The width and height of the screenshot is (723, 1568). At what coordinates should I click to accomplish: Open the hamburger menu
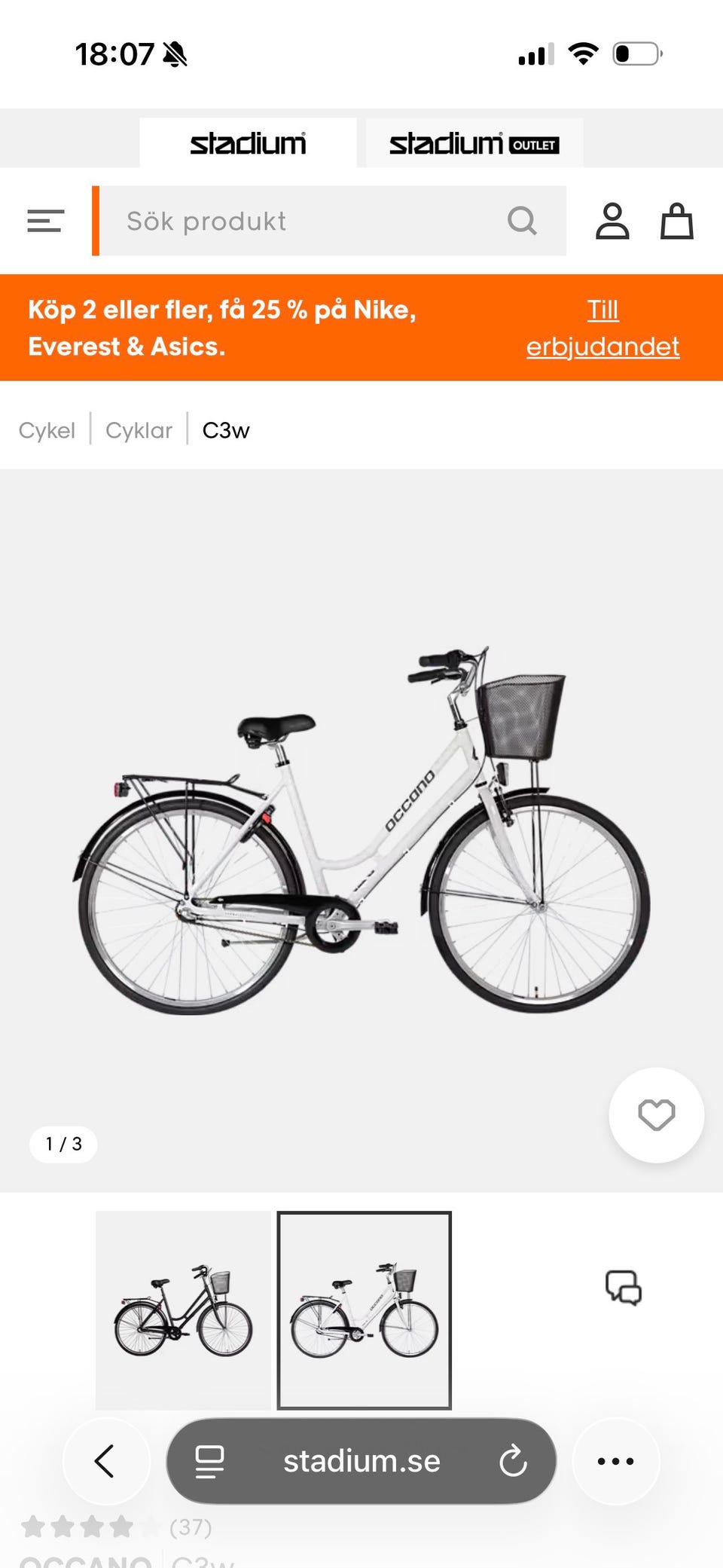point(45,221)
